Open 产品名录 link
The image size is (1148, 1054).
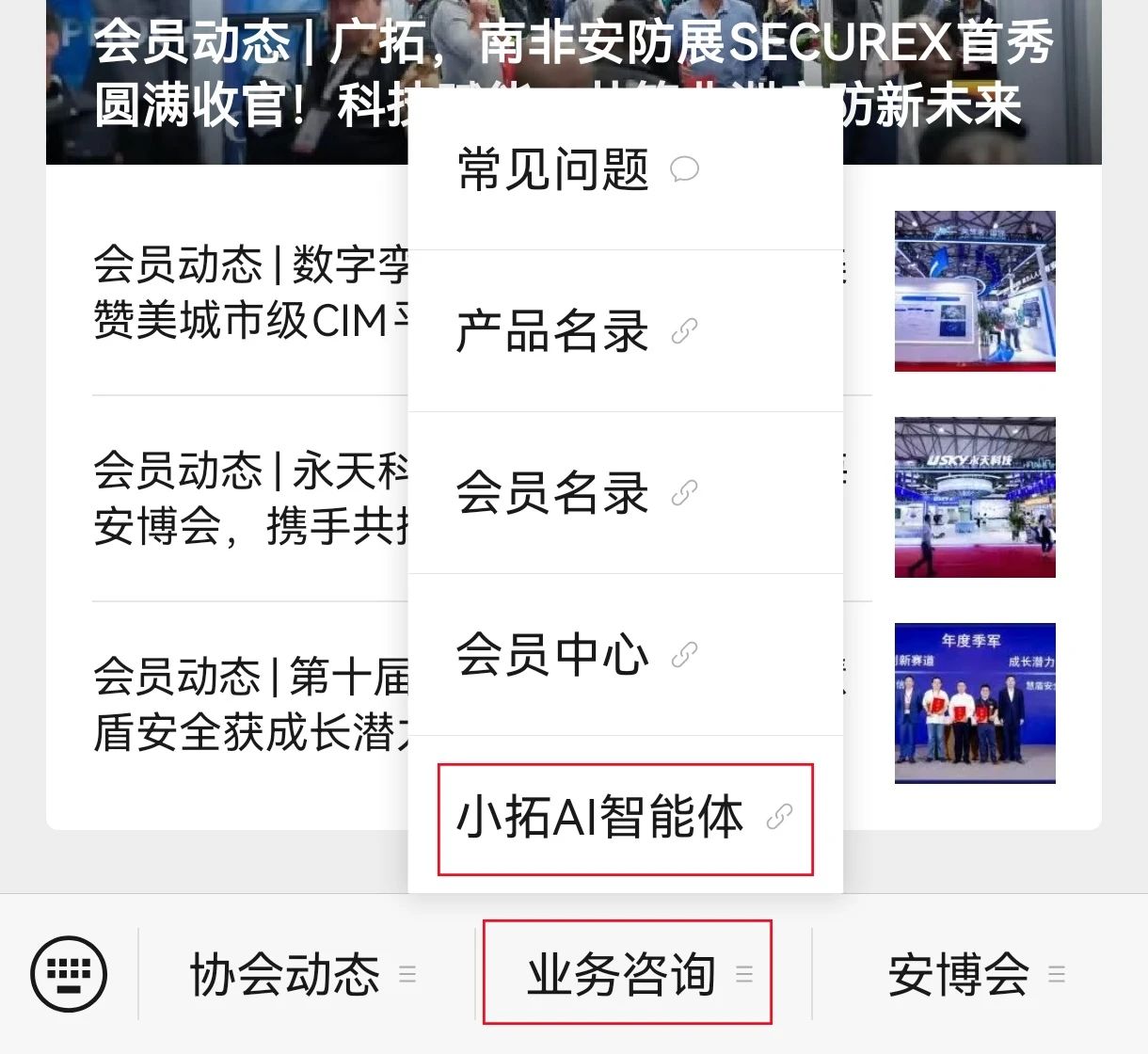coord(576,331)
